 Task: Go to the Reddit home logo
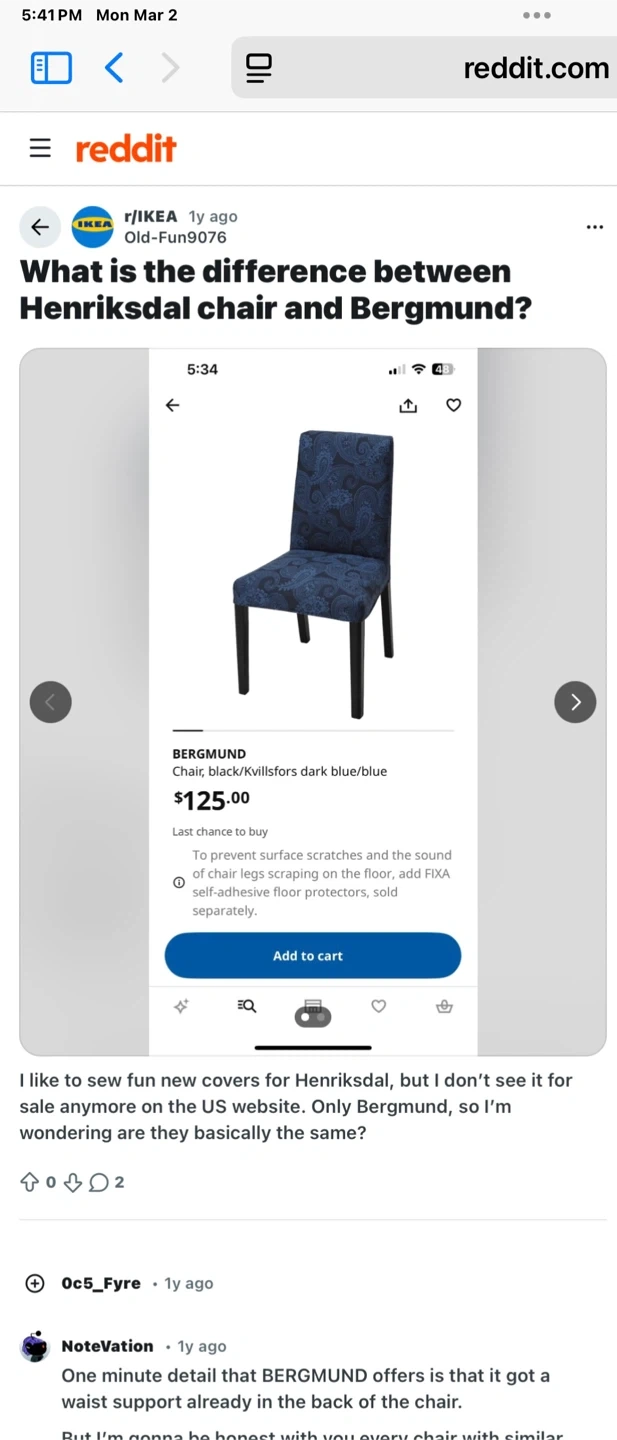[x=126, y=149]
